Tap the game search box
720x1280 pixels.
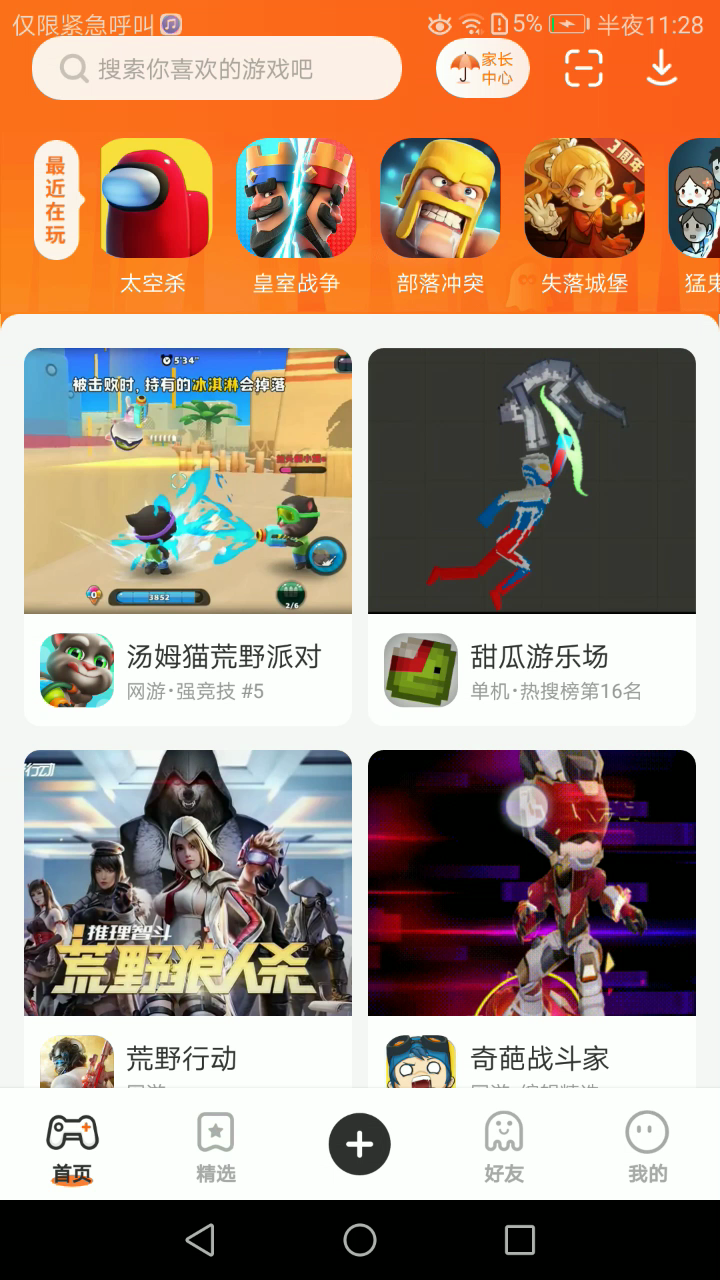tap(216, 68)
